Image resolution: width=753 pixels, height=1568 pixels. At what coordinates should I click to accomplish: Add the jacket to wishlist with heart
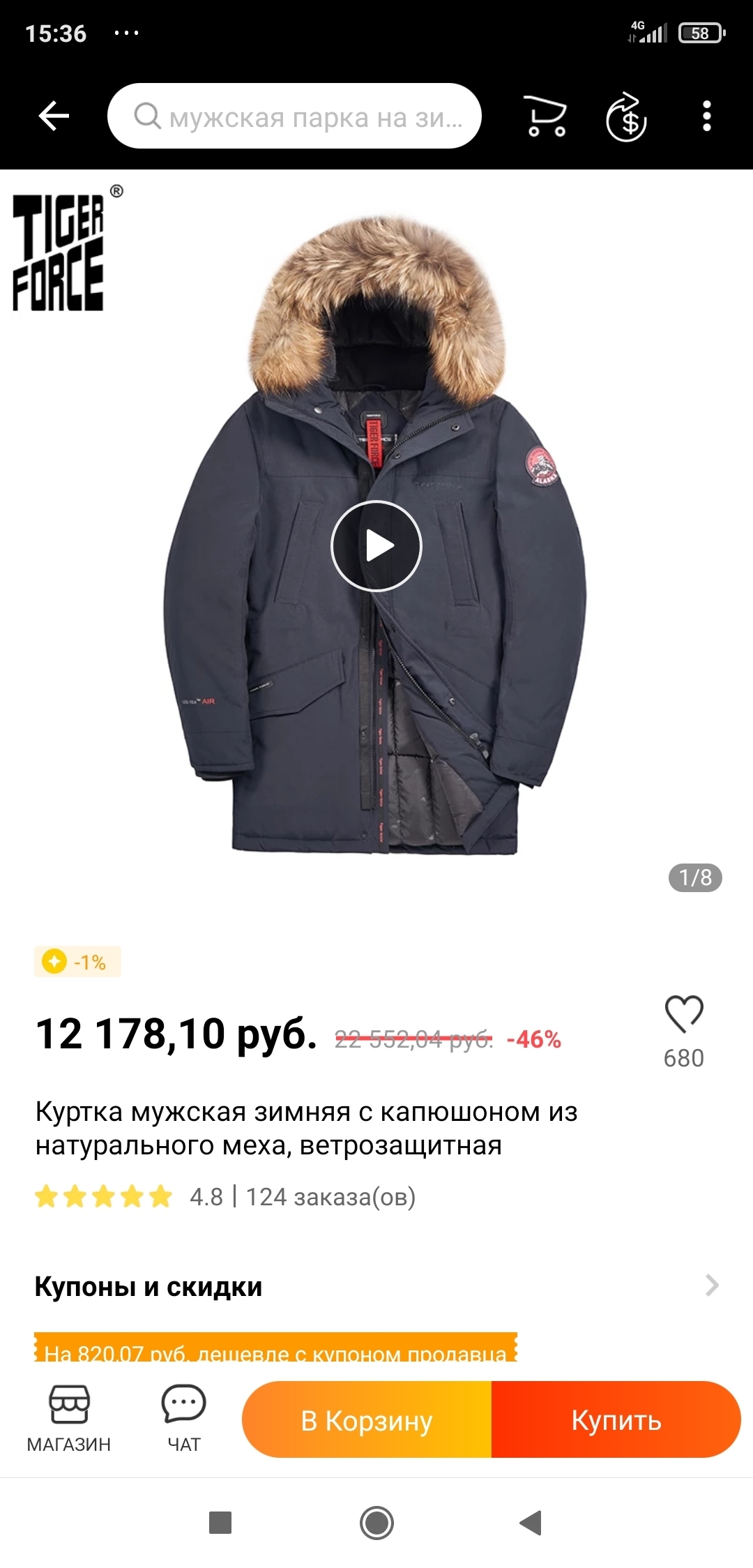[684, 1013]
